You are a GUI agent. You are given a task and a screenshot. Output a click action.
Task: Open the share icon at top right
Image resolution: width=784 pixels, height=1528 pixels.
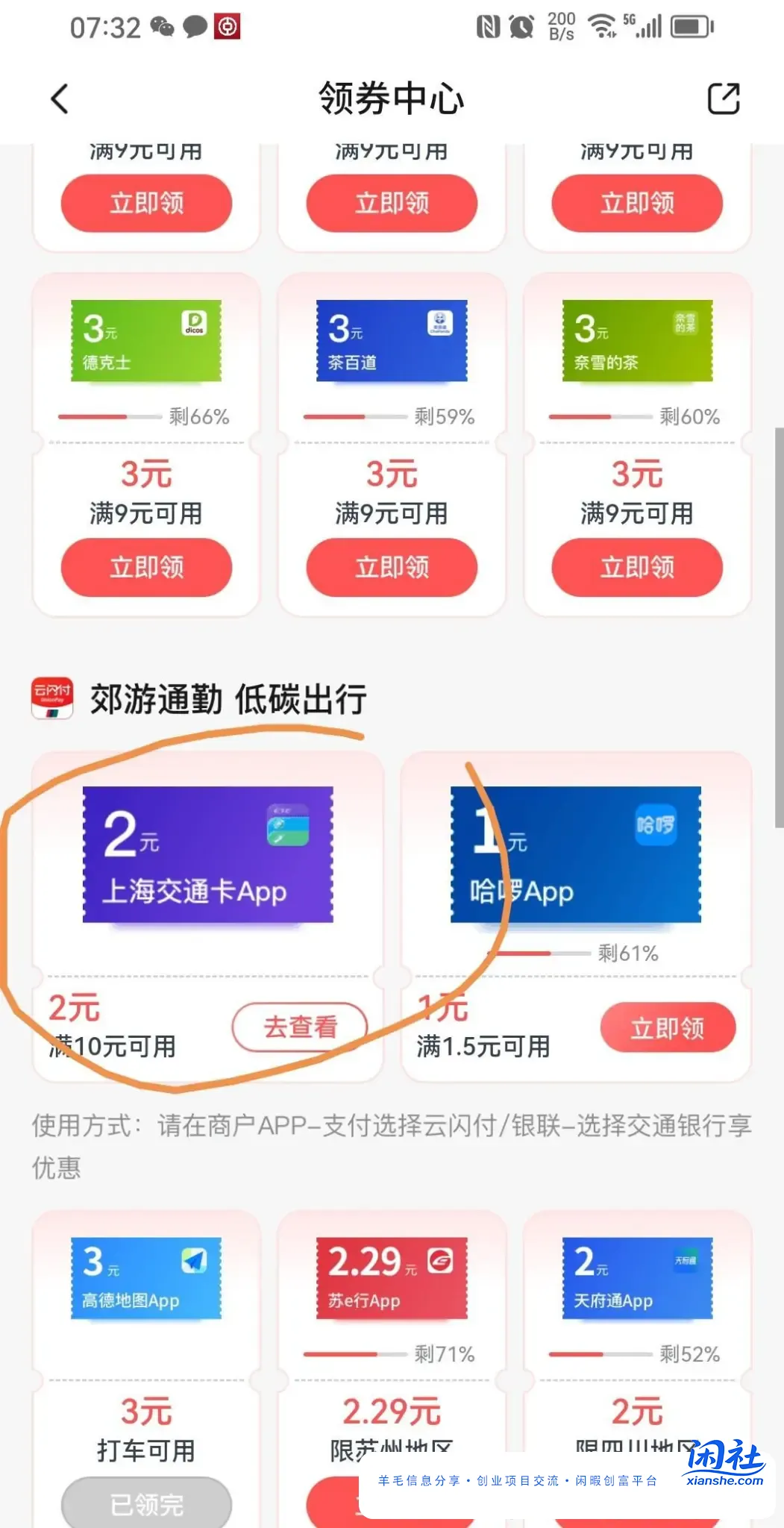click(x=723, y=98)
